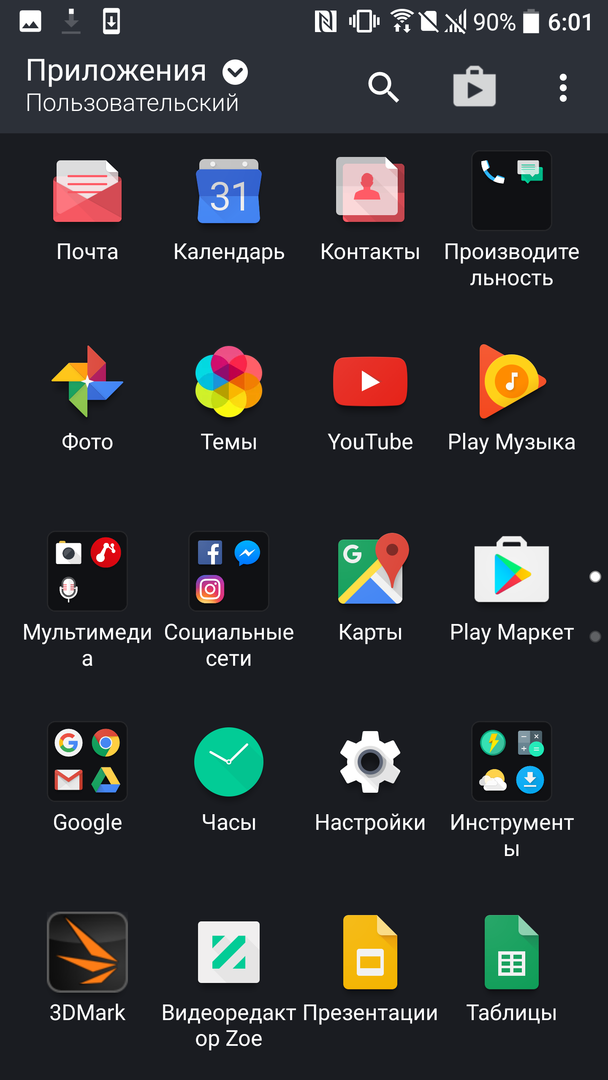The height and width of the screenshot is (1080, 608).
Task: Open Play Музыка
Action: [511, 381]
